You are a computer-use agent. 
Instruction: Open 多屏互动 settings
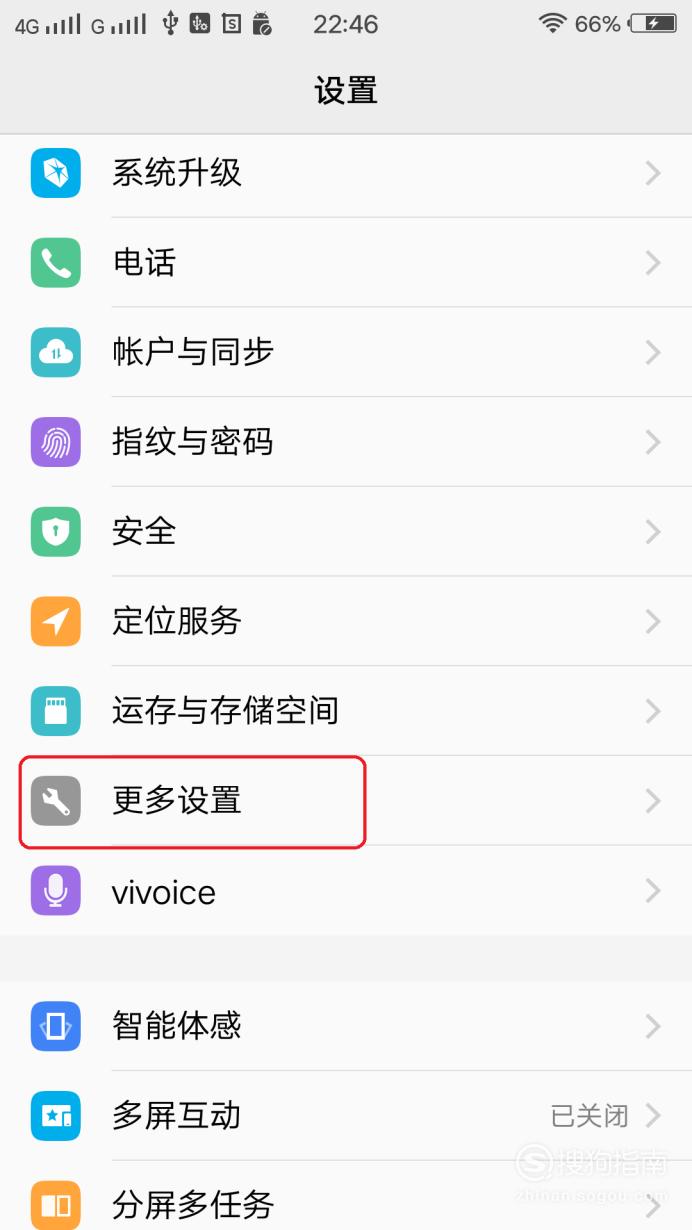pos(346,1115)
